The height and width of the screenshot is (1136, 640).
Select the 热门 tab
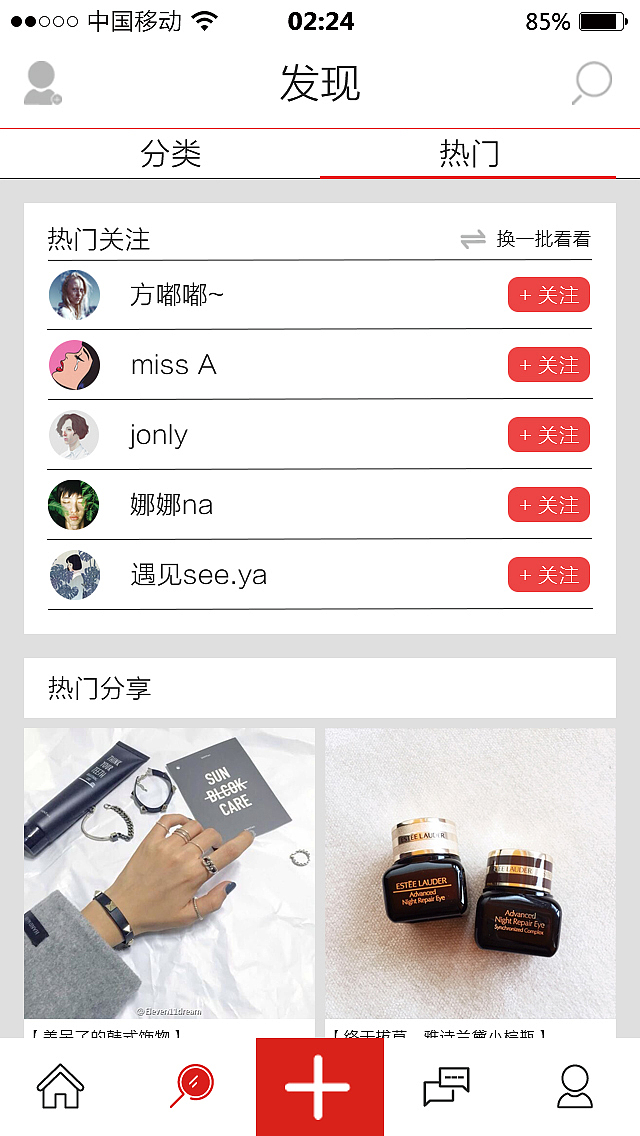pyautogui.click(x=469, y=154)
